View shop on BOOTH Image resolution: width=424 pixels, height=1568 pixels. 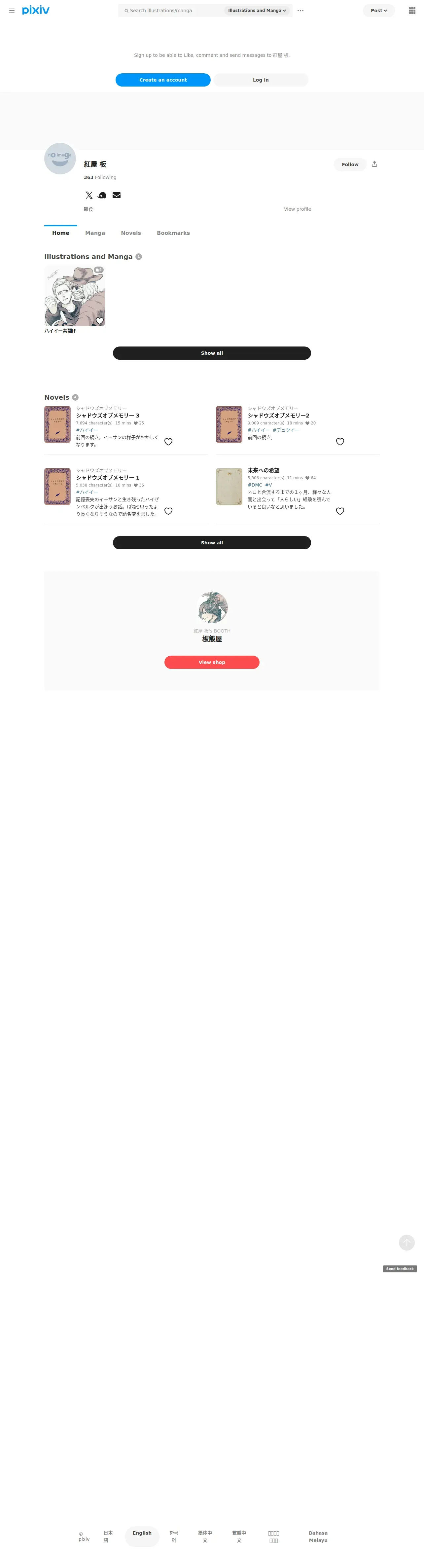click(212, 662)
